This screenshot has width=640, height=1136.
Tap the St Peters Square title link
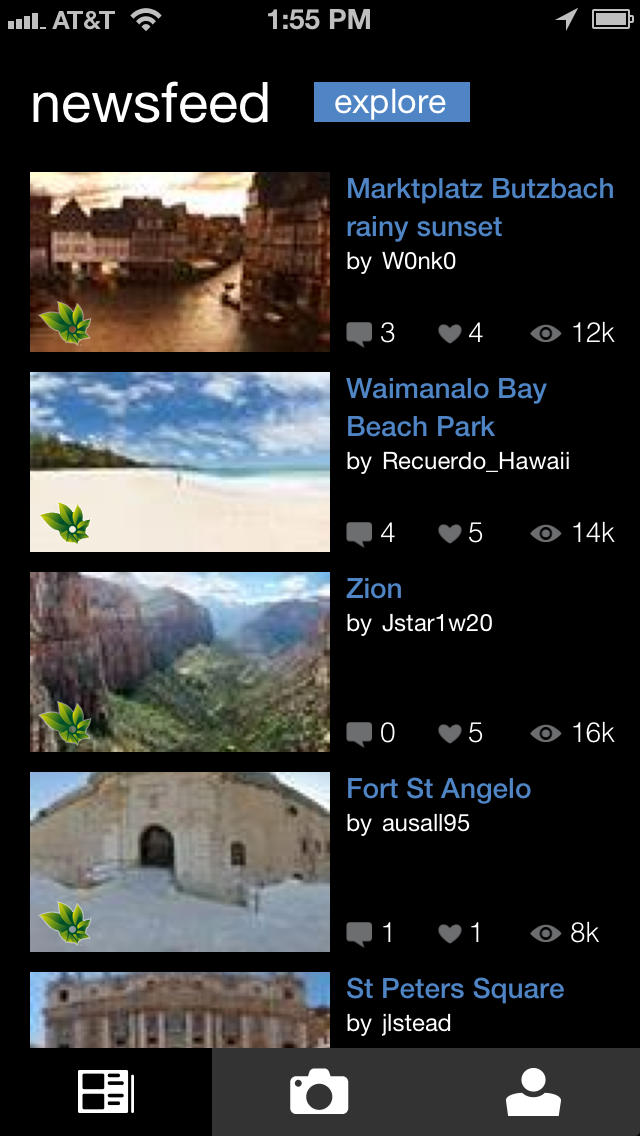pyautogui.click(x=455, y=989)
